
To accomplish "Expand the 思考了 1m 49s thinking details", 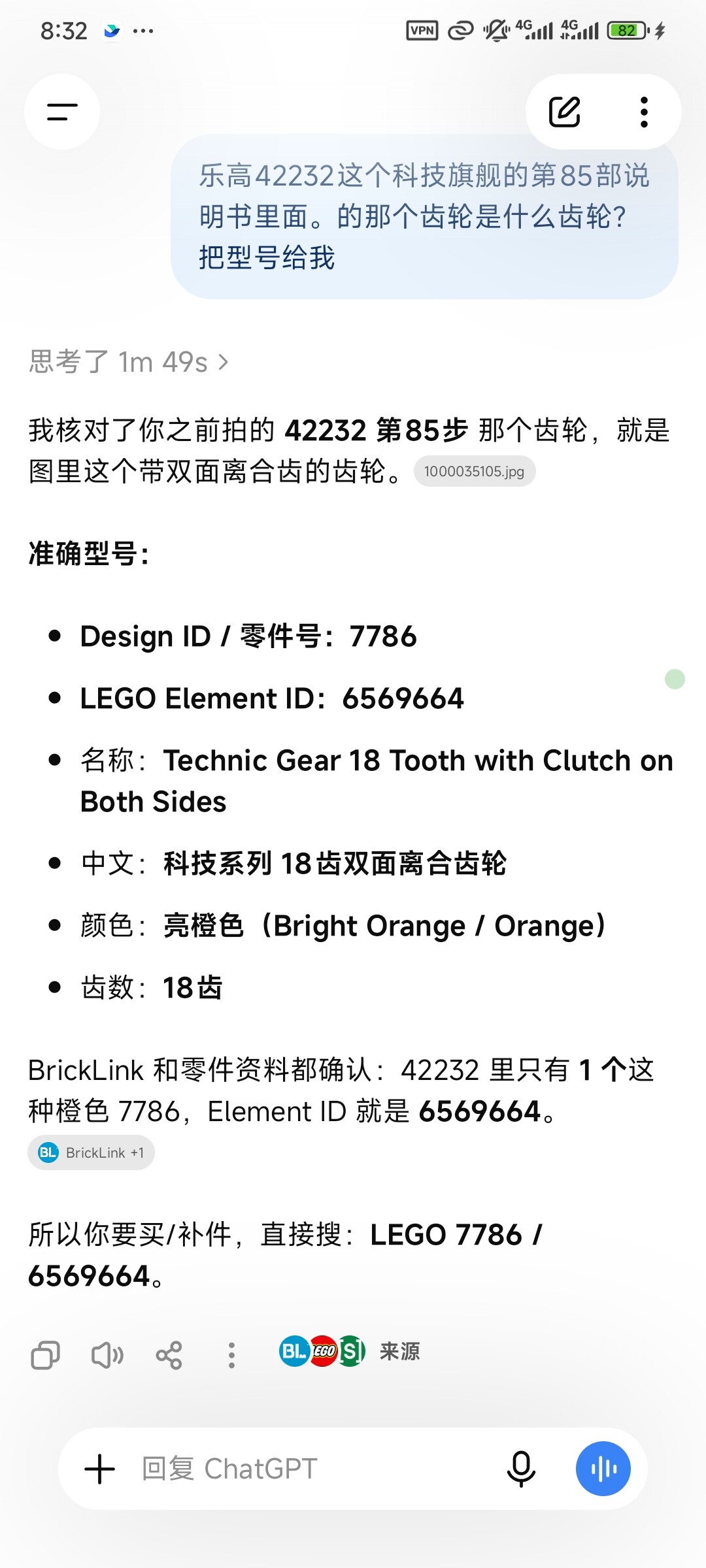I will (129, 361).
